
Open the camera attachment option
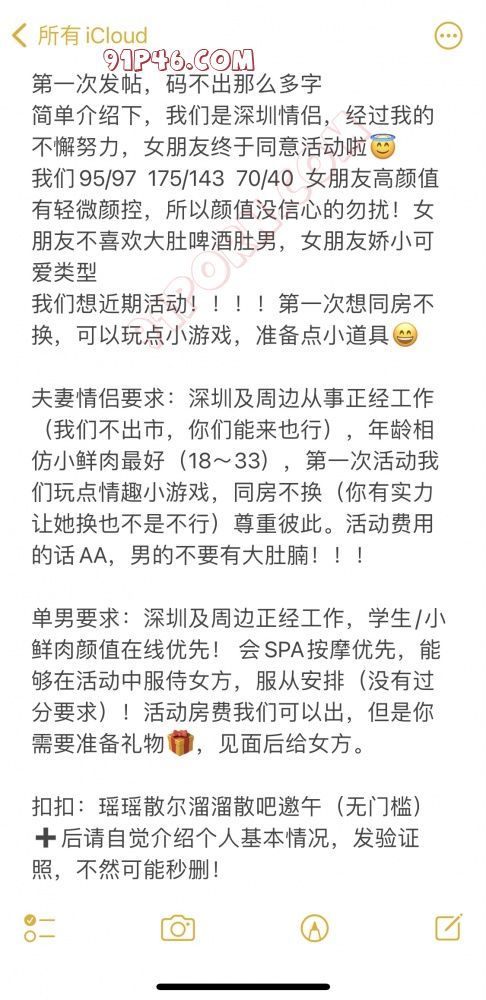pos(177,928)
